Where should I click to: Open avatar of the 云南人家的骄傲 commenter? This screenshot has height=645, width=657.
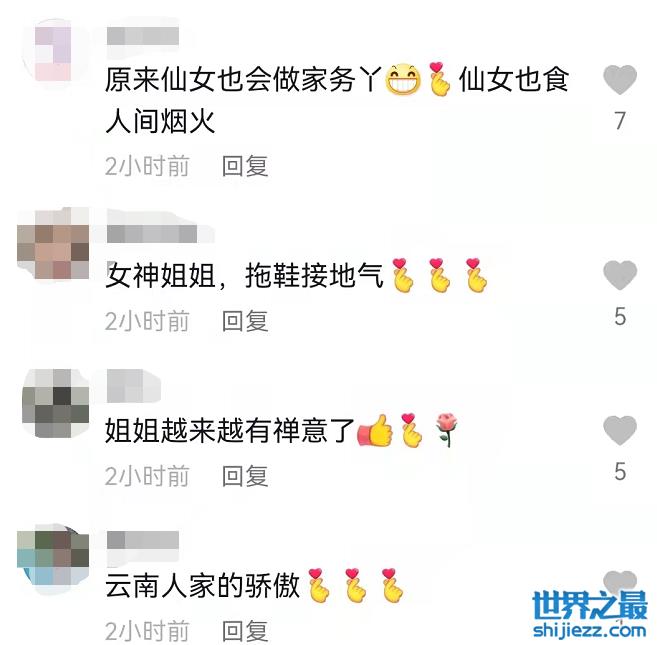point(53,556)
